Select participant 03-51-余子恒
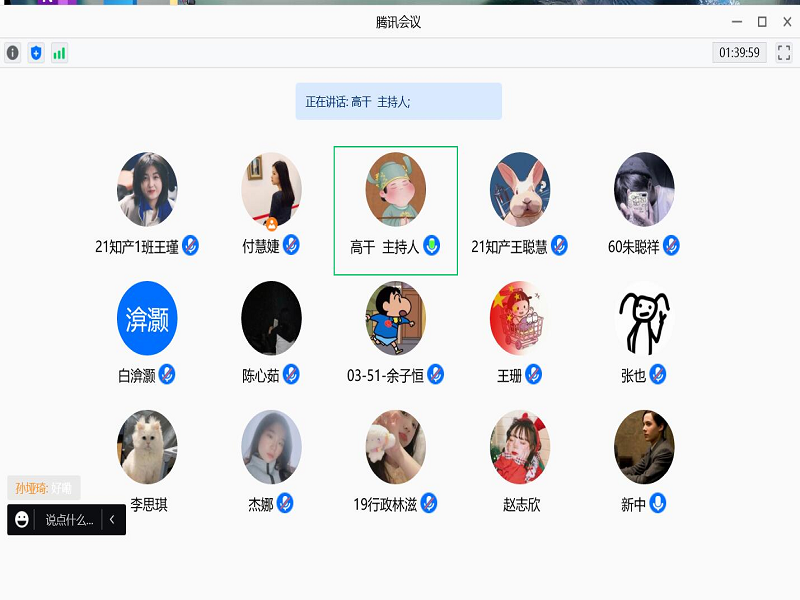 [x=395, y=319]
